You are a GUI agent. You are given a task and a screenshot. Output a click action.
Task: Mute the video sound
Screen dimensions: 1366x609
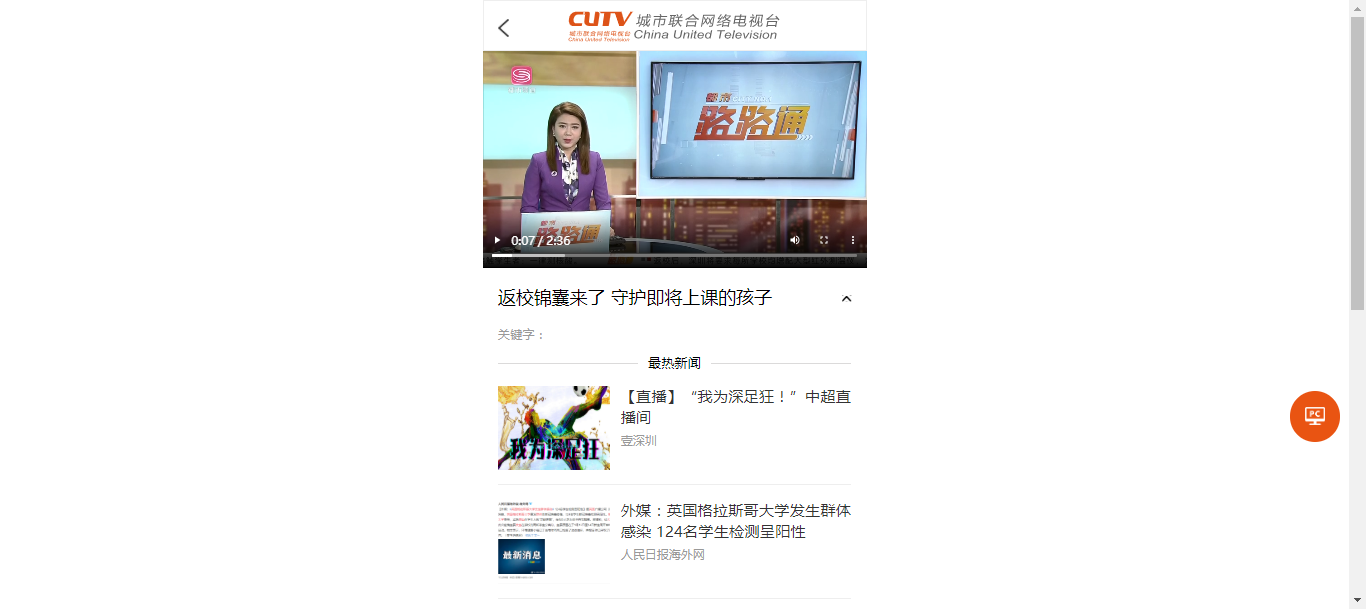(795, 240)
